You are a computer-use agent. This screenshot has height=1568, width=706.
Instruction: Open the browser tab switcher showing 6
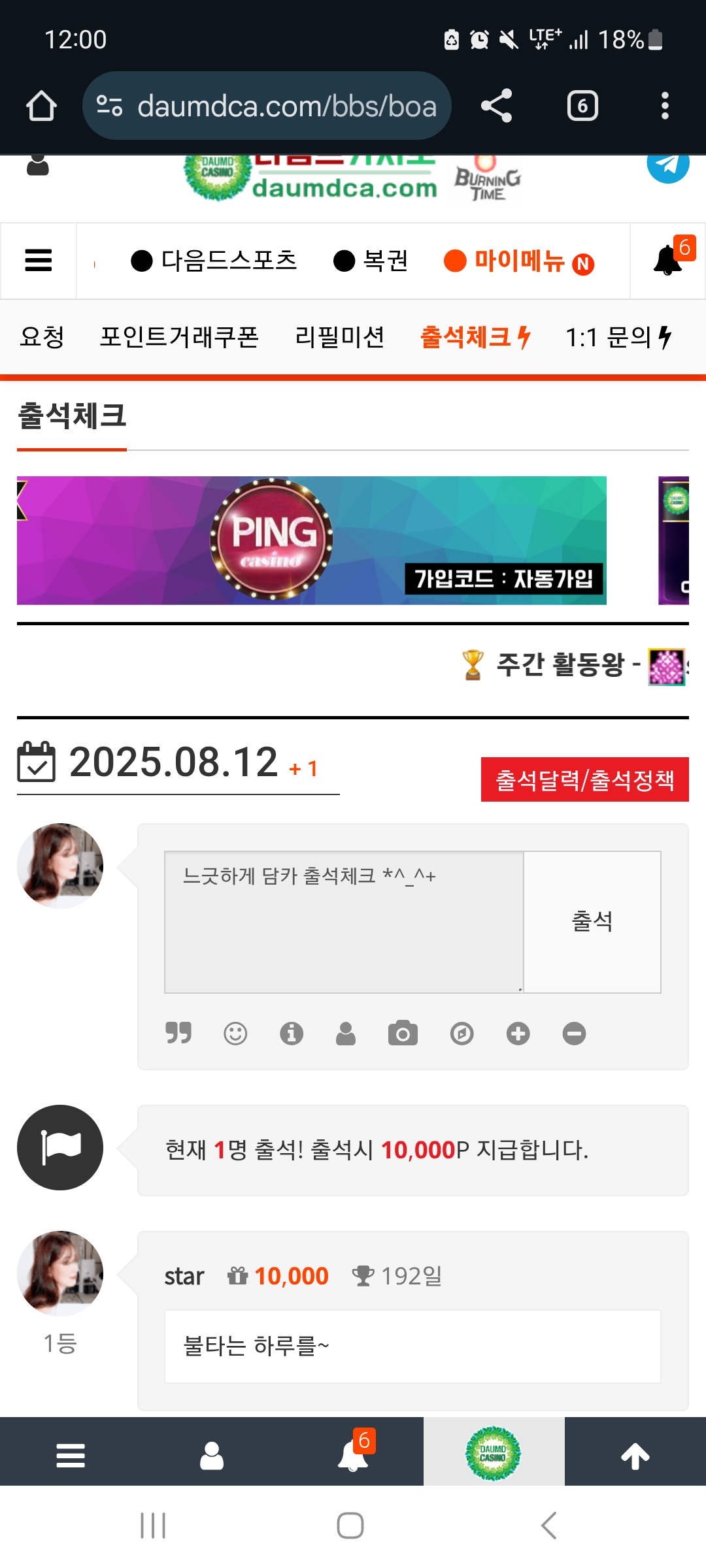click(x=582, y=106)
